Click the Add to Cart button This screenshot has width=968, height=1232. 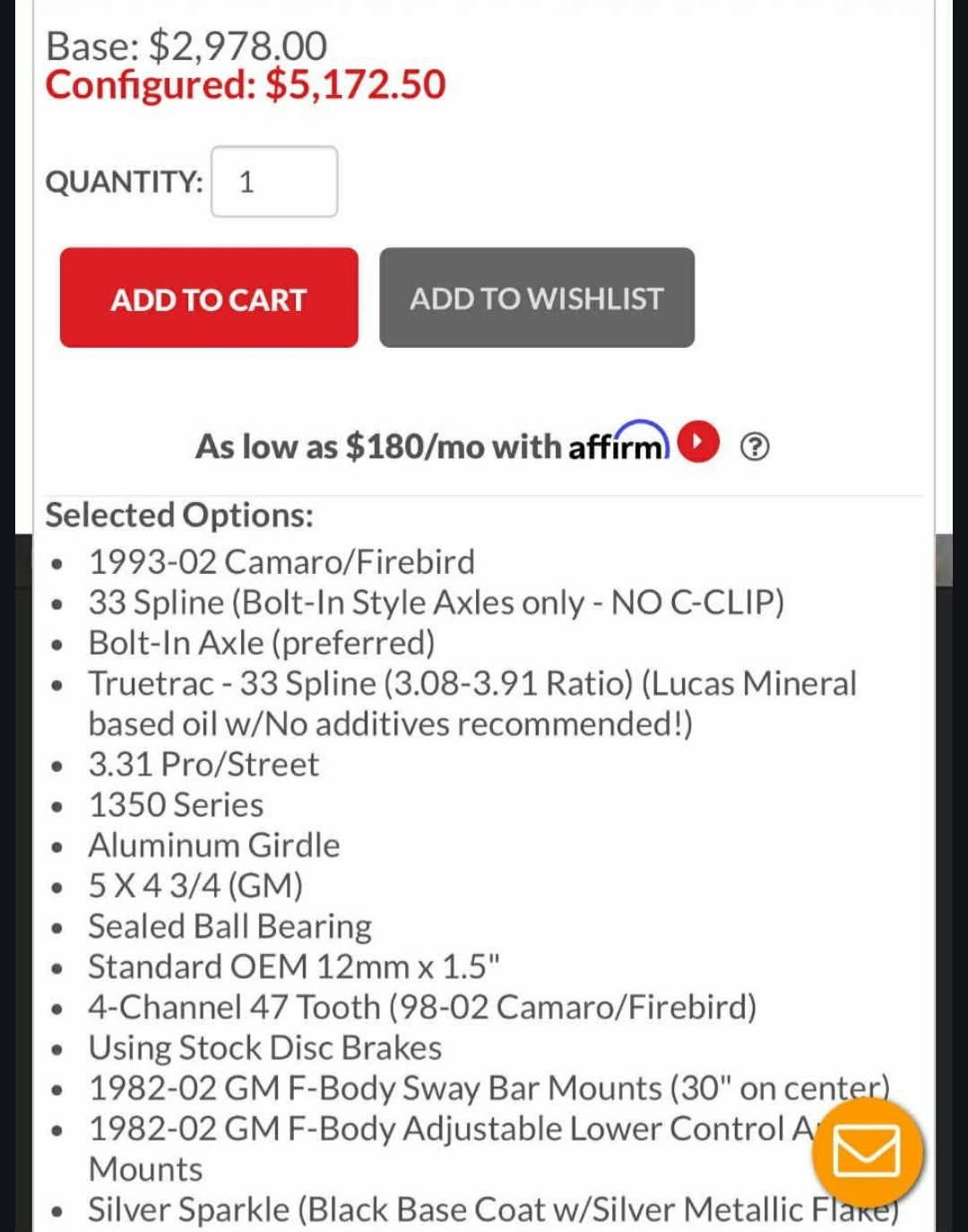click(x=208, y=299)
